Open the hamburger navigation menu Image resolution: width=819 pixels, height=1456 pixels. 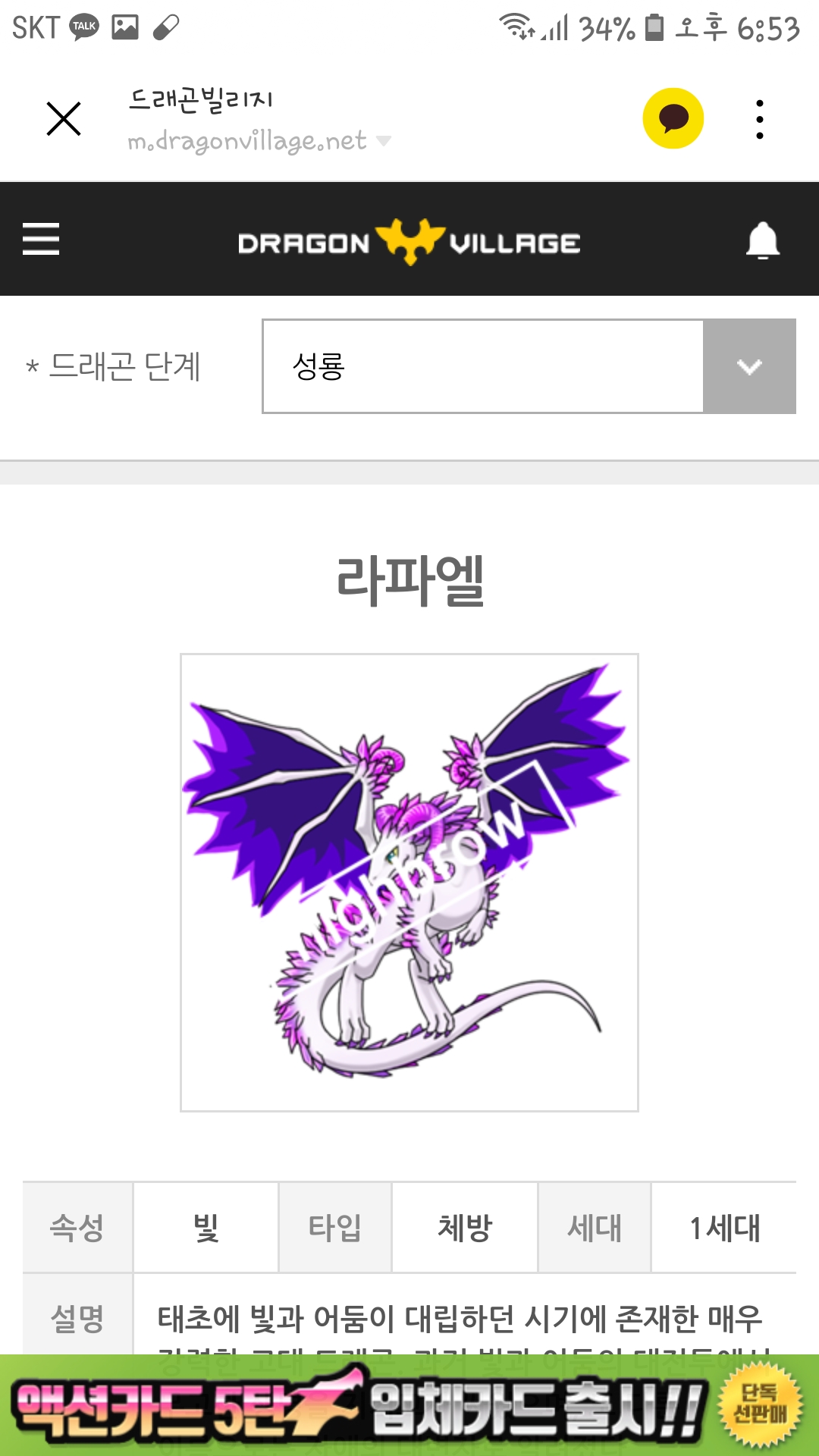(x=41, y=239)
